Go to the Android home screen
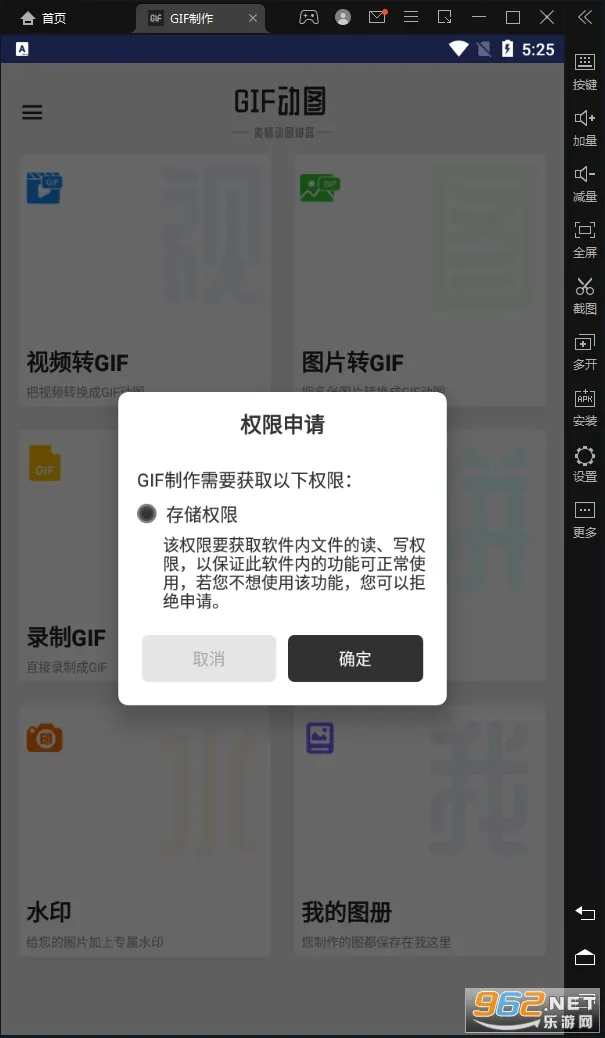Viewport: 605px width, 1038px height. [584, 957]
